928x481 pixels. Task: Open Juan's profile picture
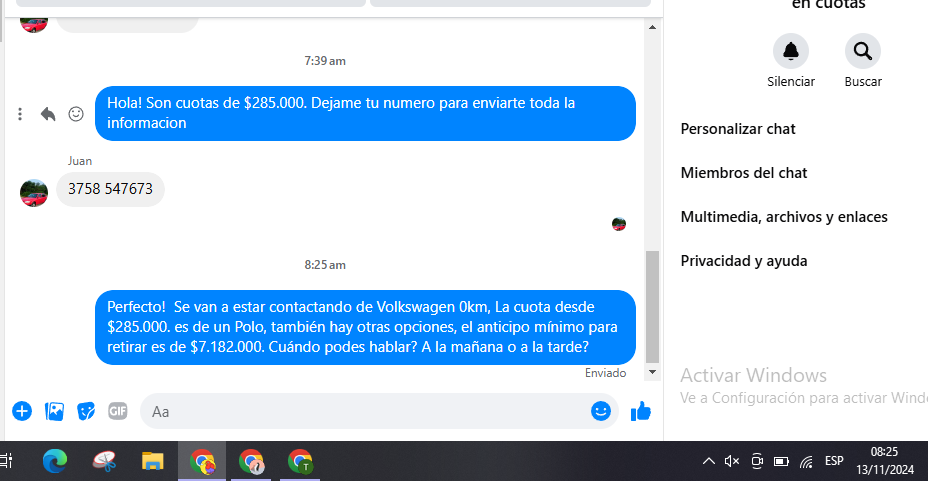click(34, 192)
